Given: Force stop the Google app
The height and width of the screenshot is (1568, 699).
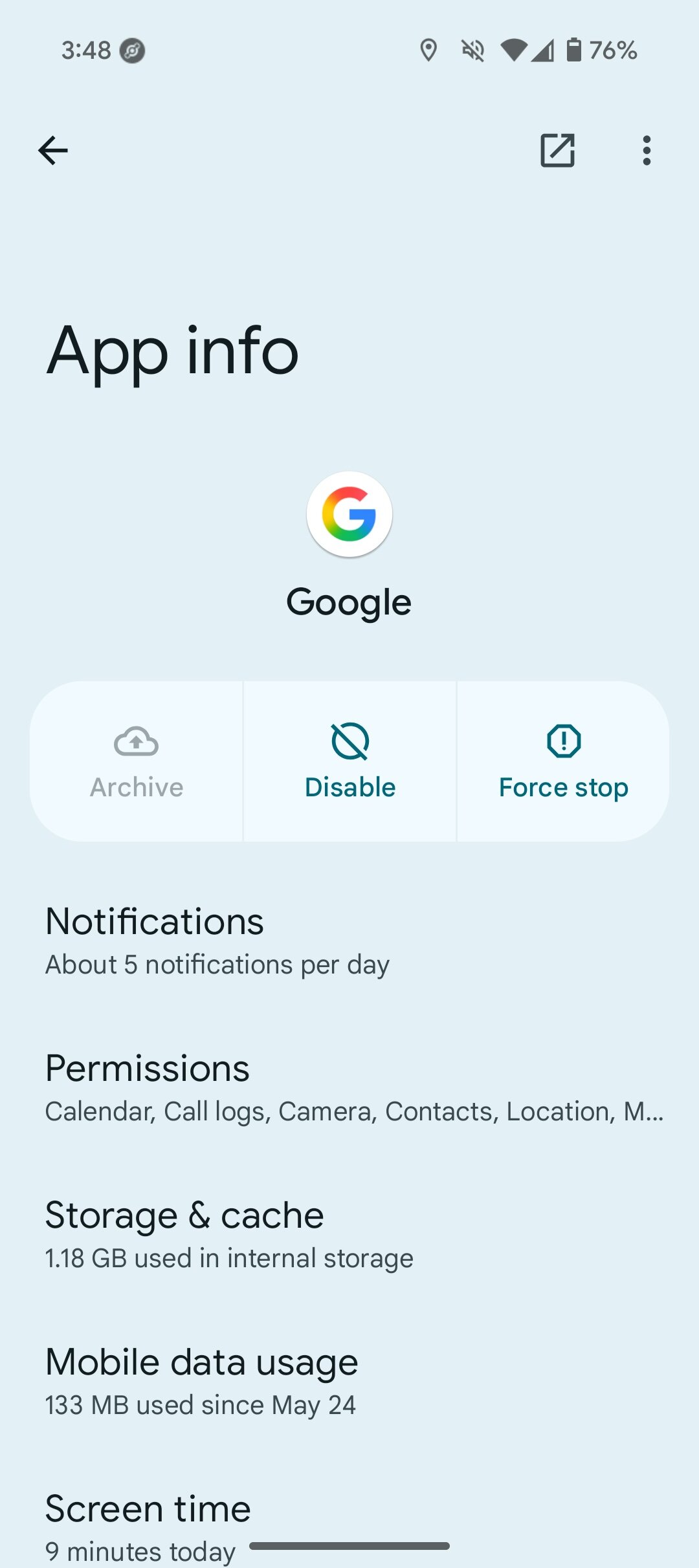Looking at the screenshot, I should pyautogui.click(x=563, y=761).
